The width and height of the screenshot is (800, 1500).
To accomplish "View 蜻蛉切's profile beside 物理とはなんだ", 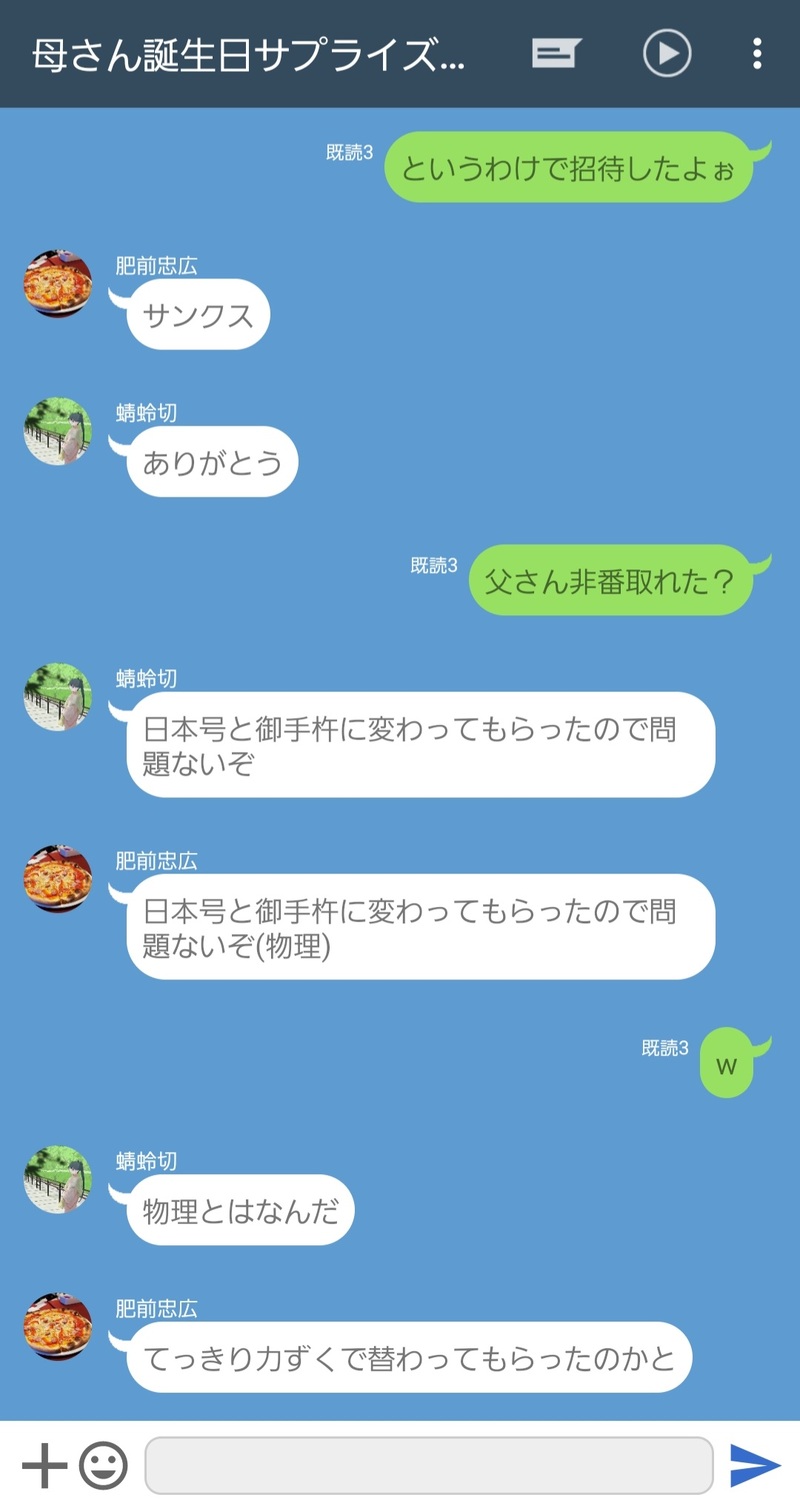I will click(x=58, y=1179).
